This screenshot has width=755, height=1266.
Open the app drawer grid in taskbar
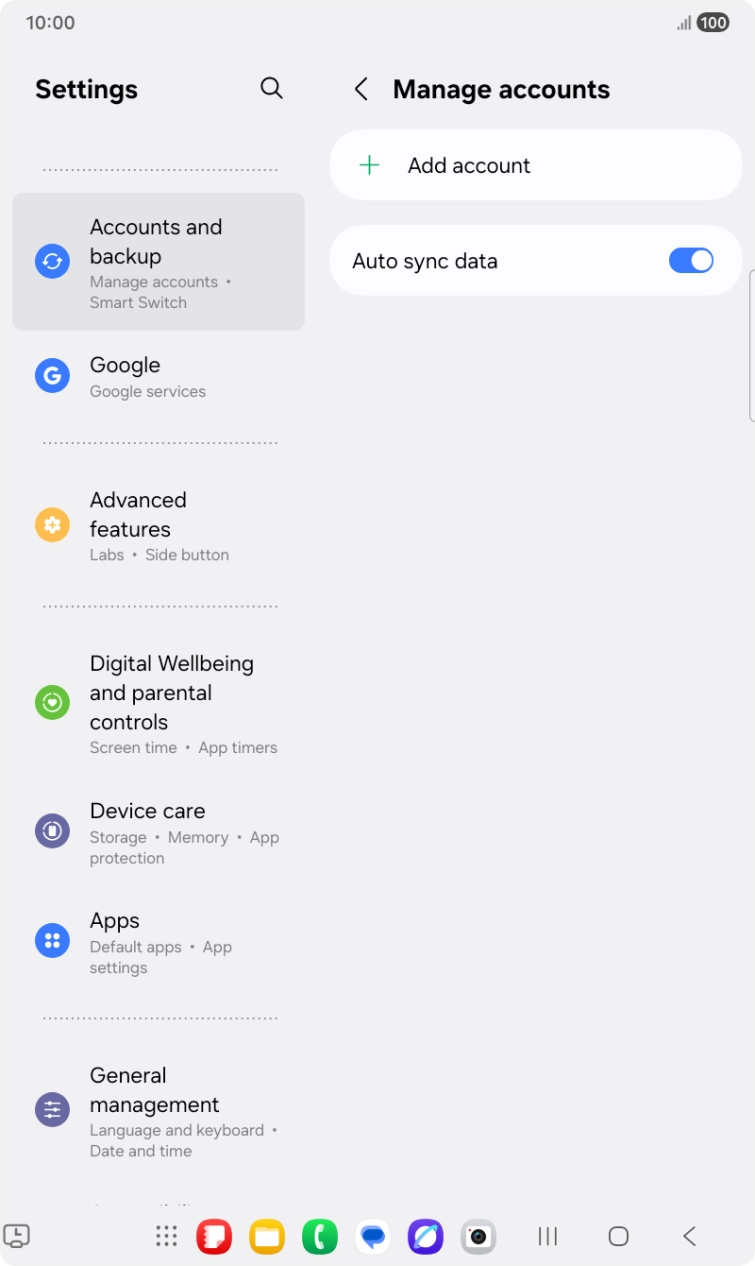[166, 1237]
